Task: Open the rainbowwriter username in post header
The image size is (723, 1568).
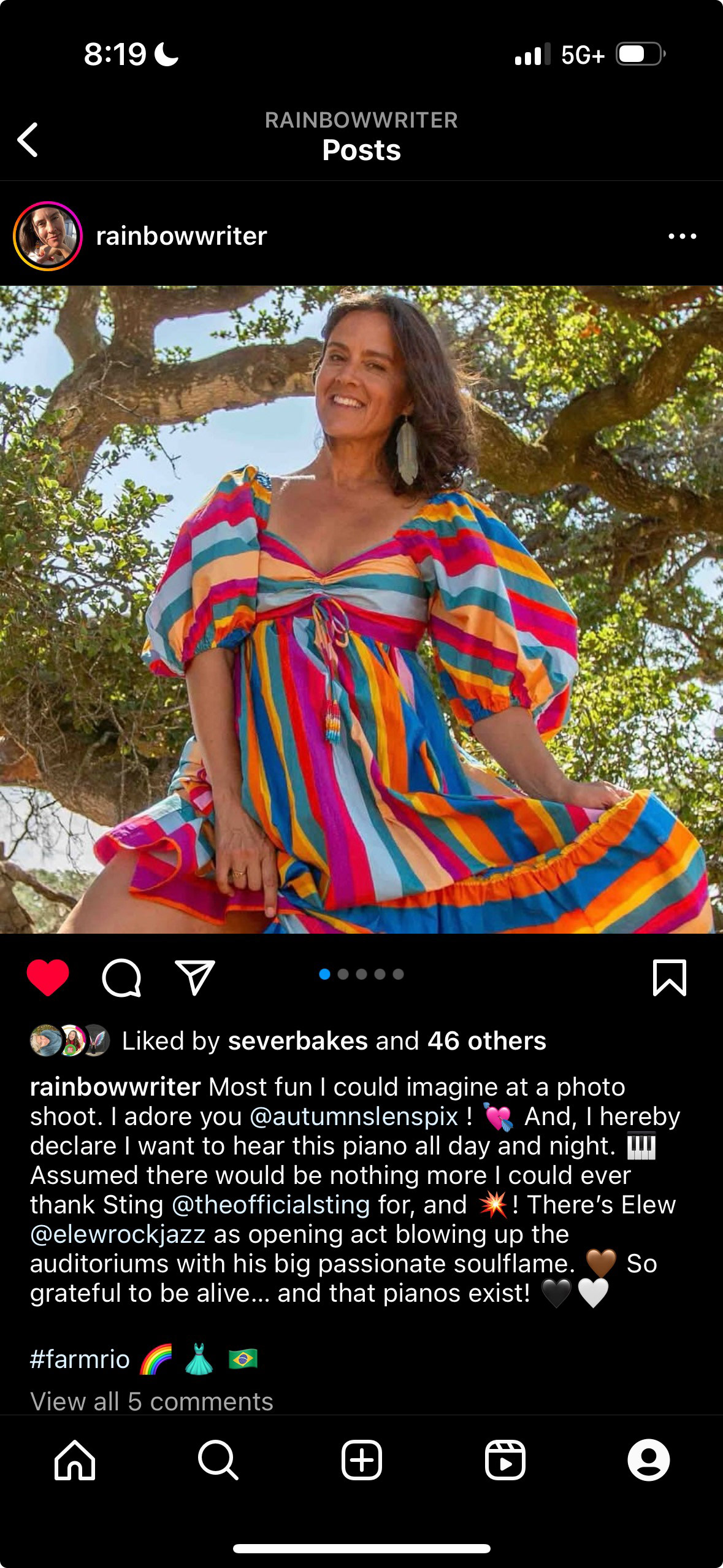Action: 182,236
